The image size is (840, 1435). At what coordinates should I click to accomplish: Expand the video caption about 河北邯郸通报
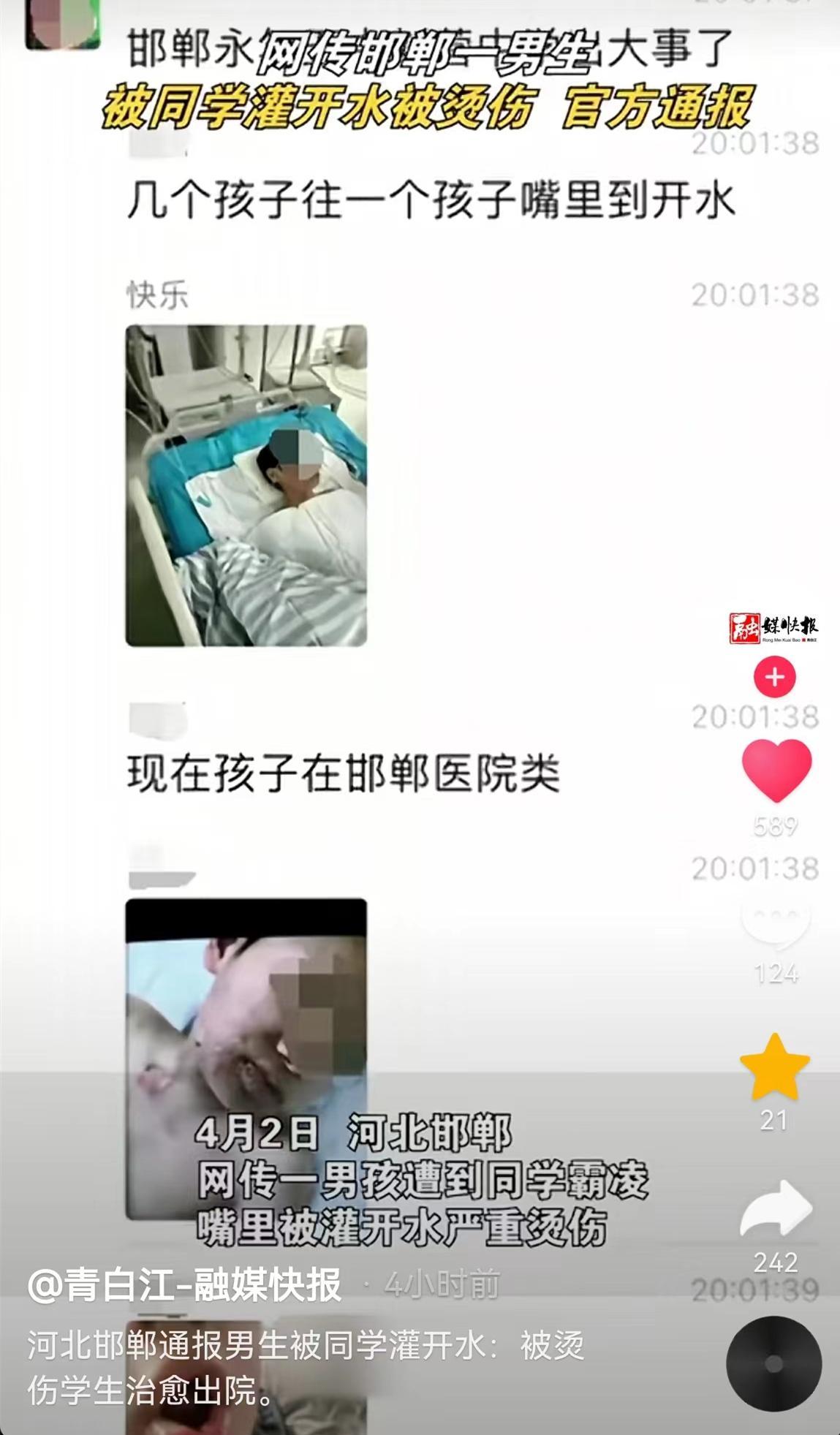[306, 1368]
